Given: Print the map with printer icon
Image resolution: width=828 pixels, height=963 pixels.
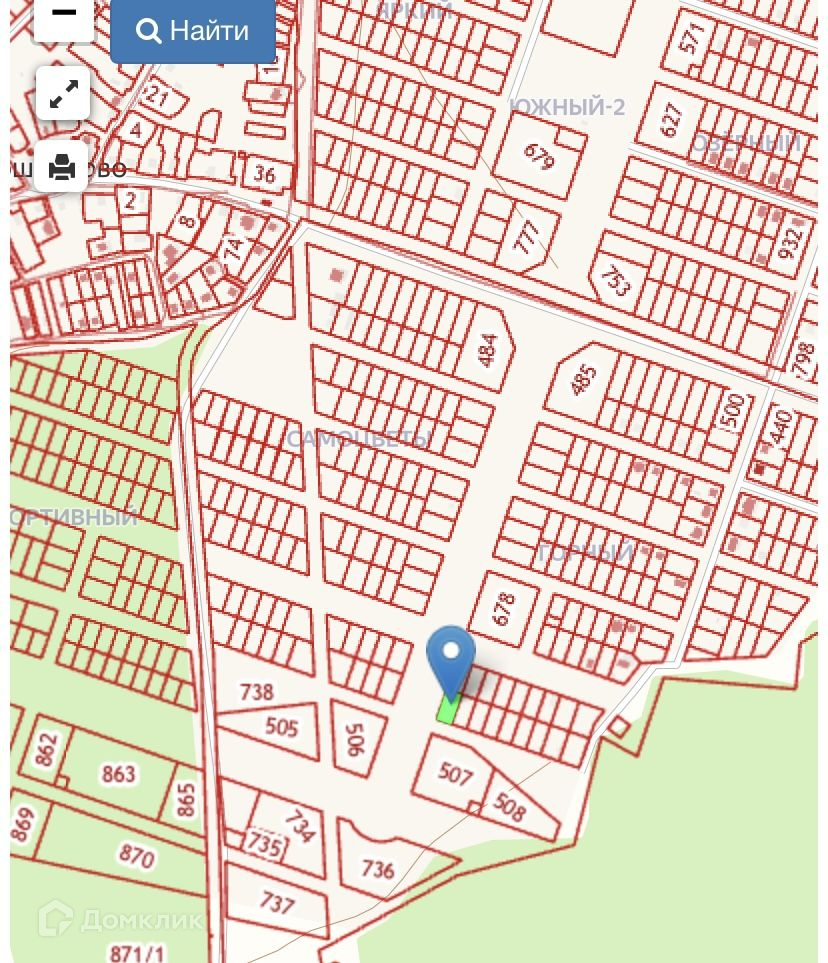Looking at the screenshot, I should point(61,166).
